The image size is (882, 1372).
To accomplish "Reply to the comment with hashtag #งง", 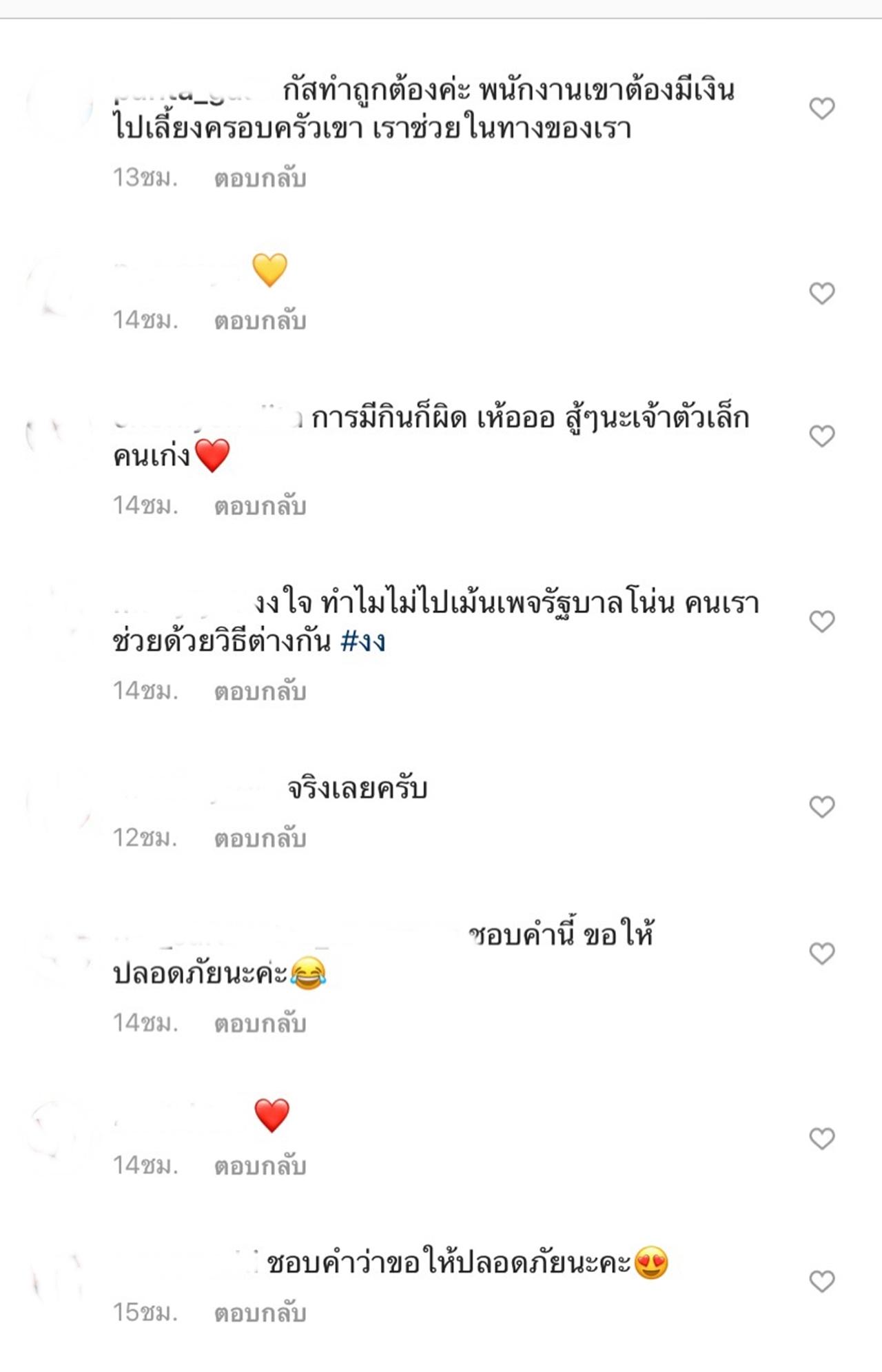I will pos(260,691).
